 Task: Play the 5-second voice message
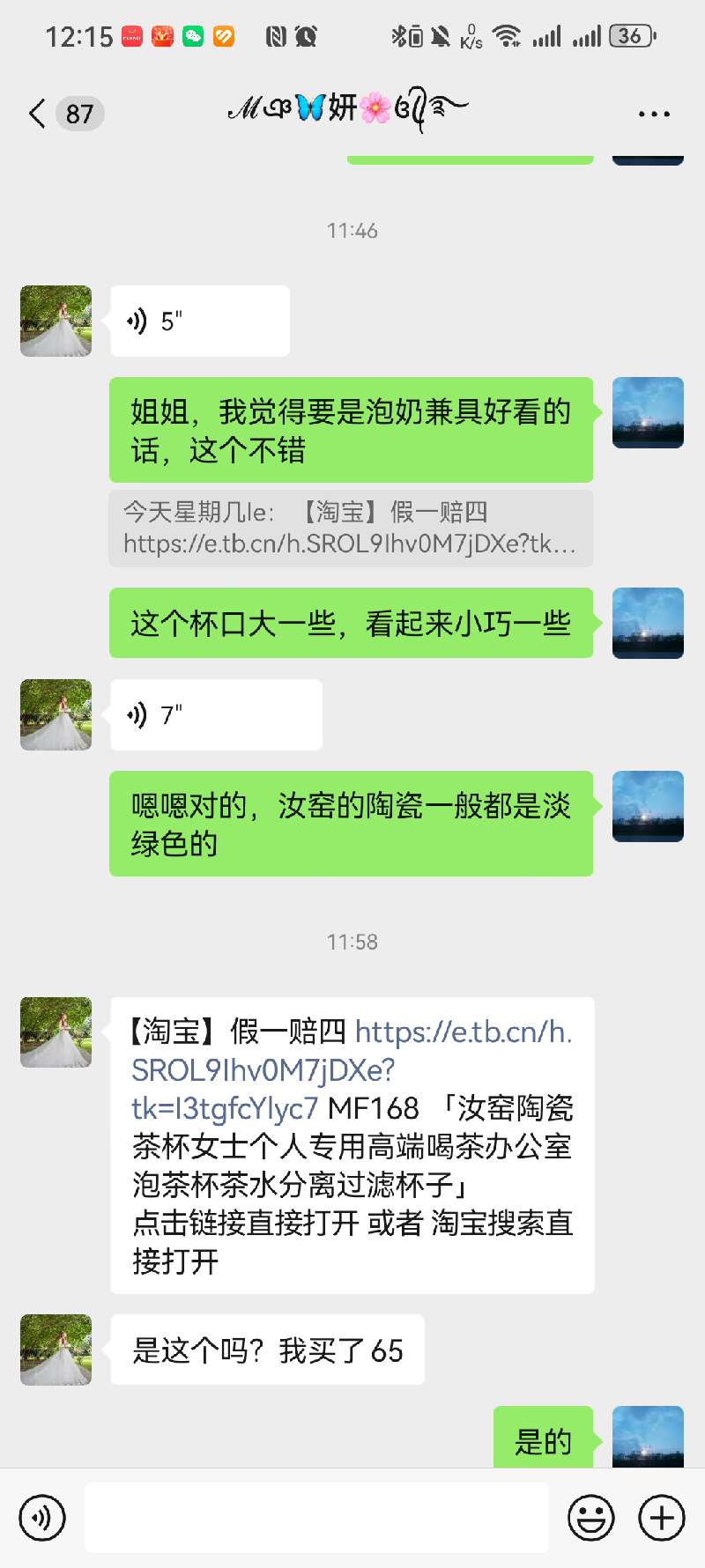(200, 322)
